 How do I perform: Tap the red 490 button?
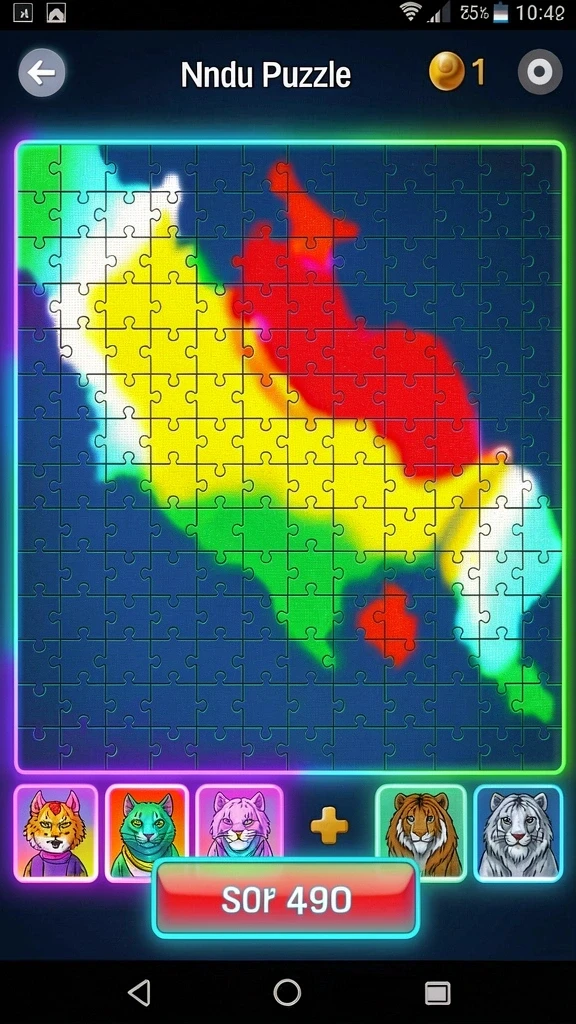pos(286,901)
